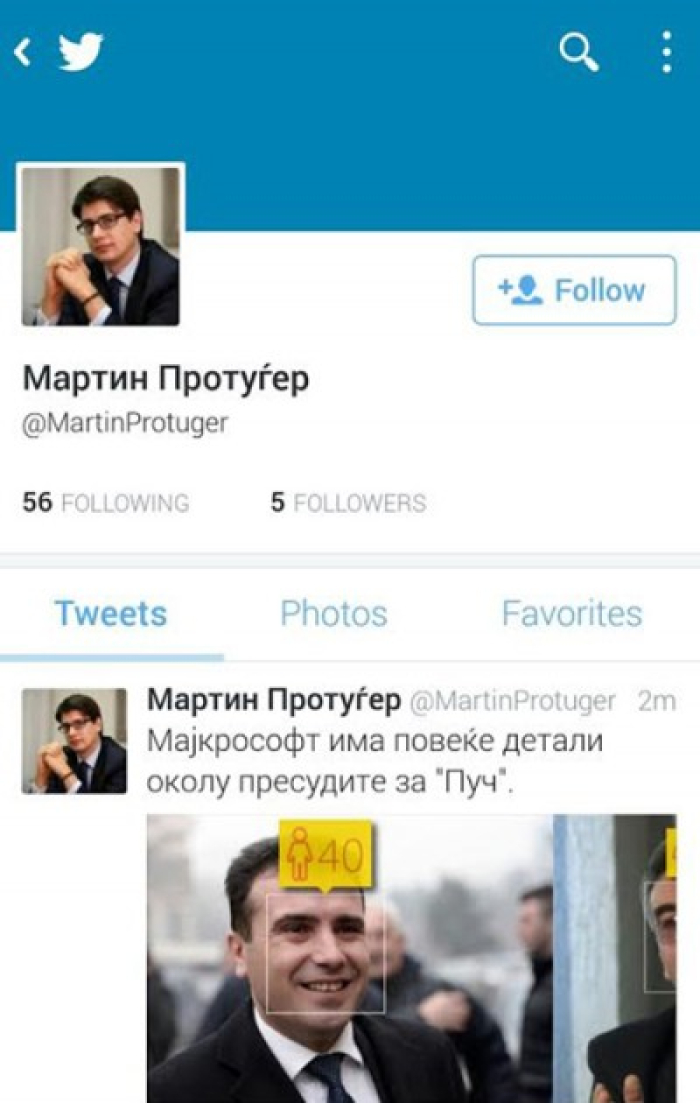
Task: Go back using the arrow icon
Action: point(22,52)
